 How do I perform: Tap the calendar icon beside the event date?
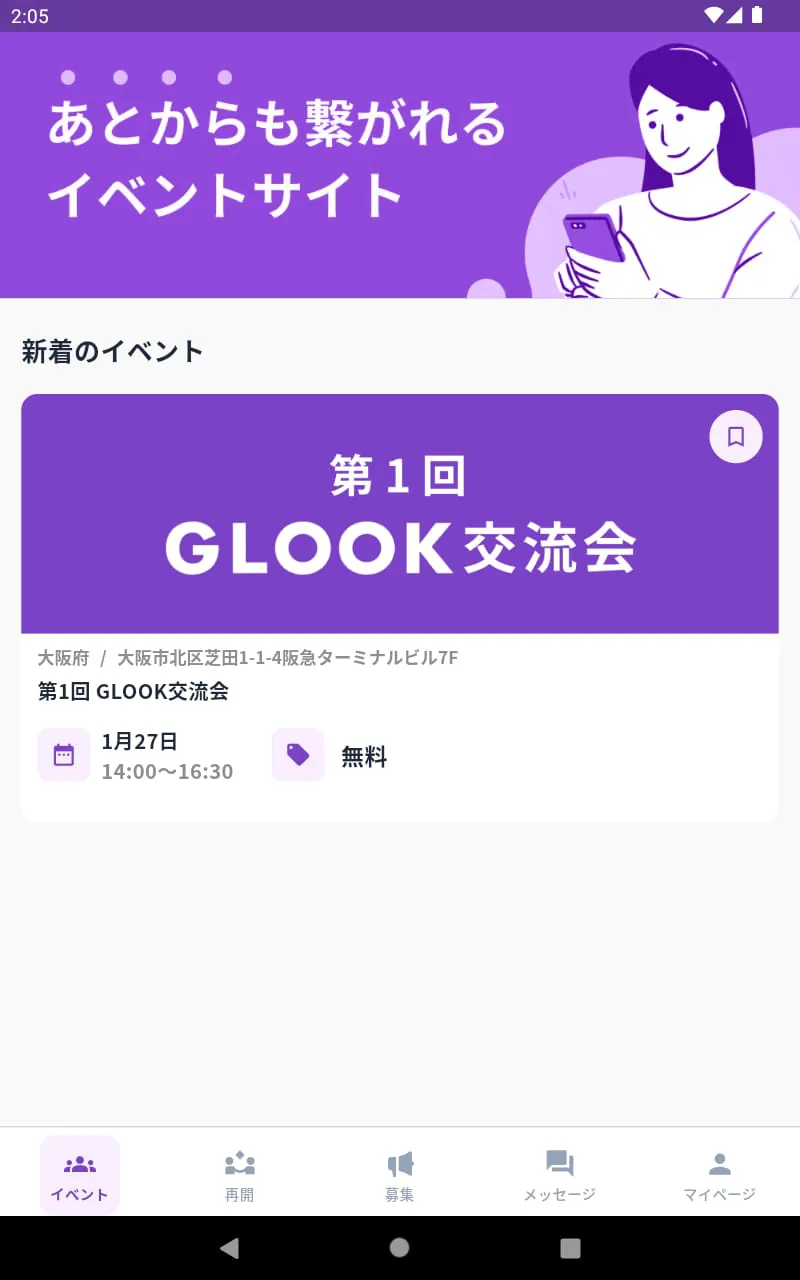64,755
